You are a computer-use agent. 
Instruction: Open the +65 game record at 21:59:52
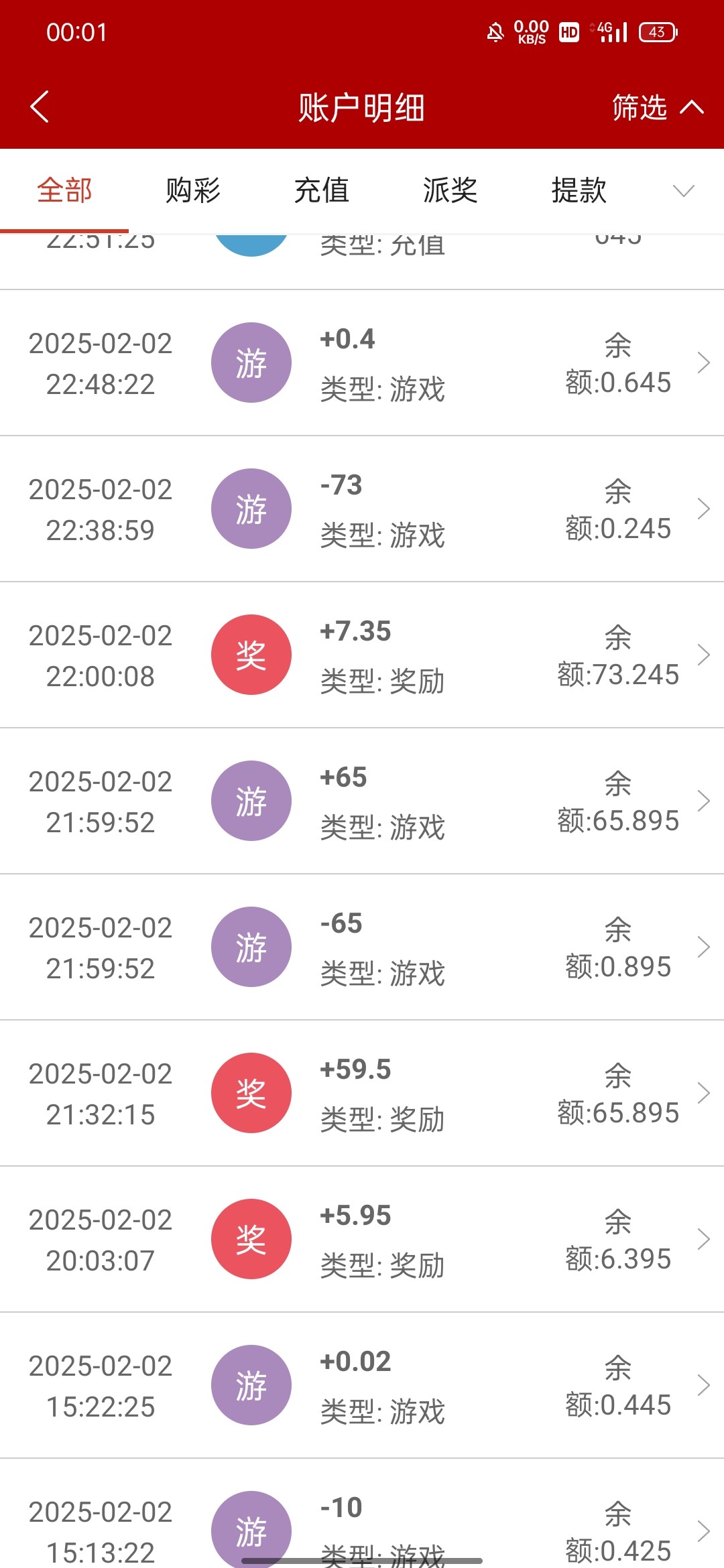coord(362,801)
